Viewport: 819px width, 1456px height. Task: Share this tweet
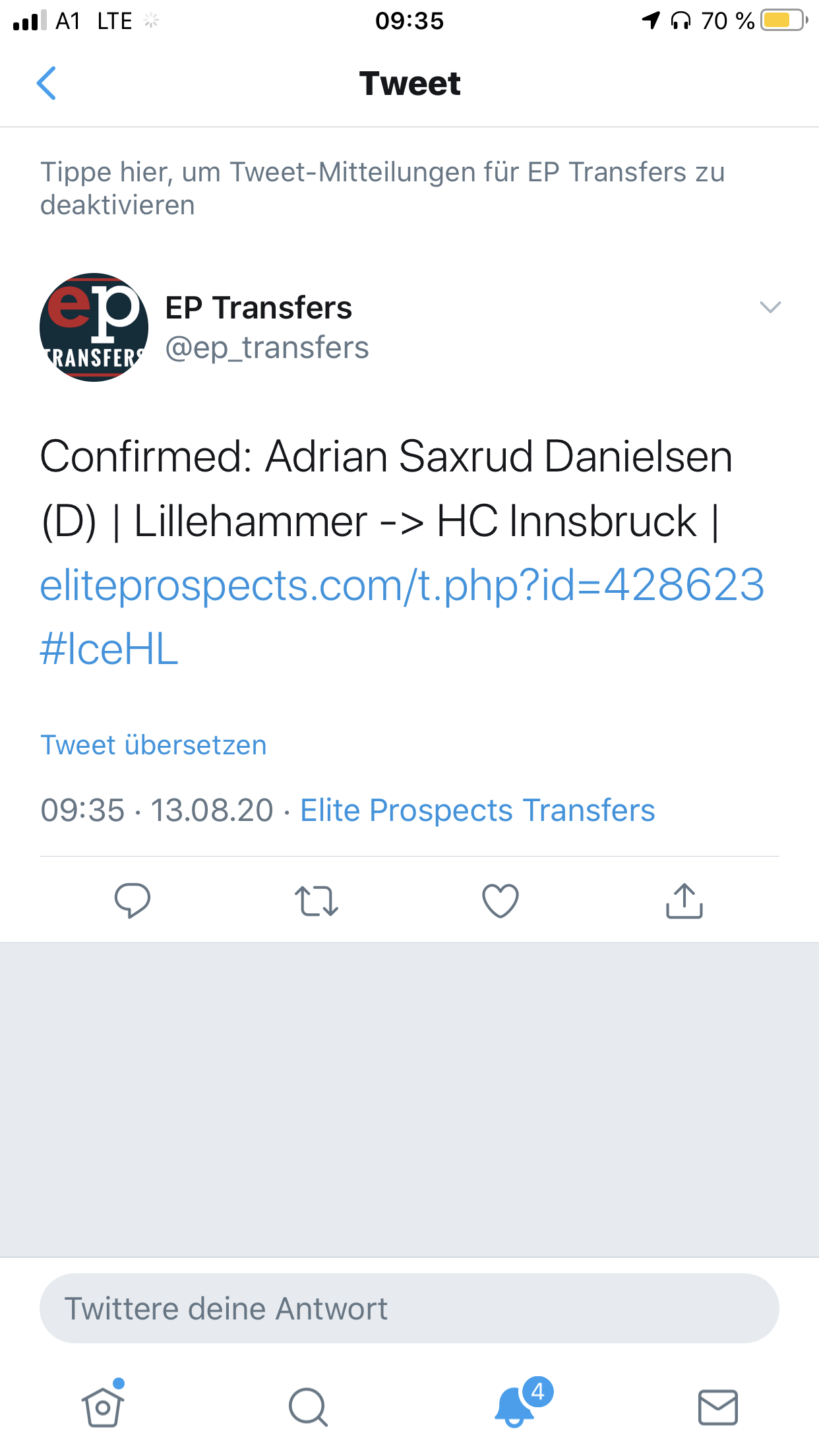[684, 900]
